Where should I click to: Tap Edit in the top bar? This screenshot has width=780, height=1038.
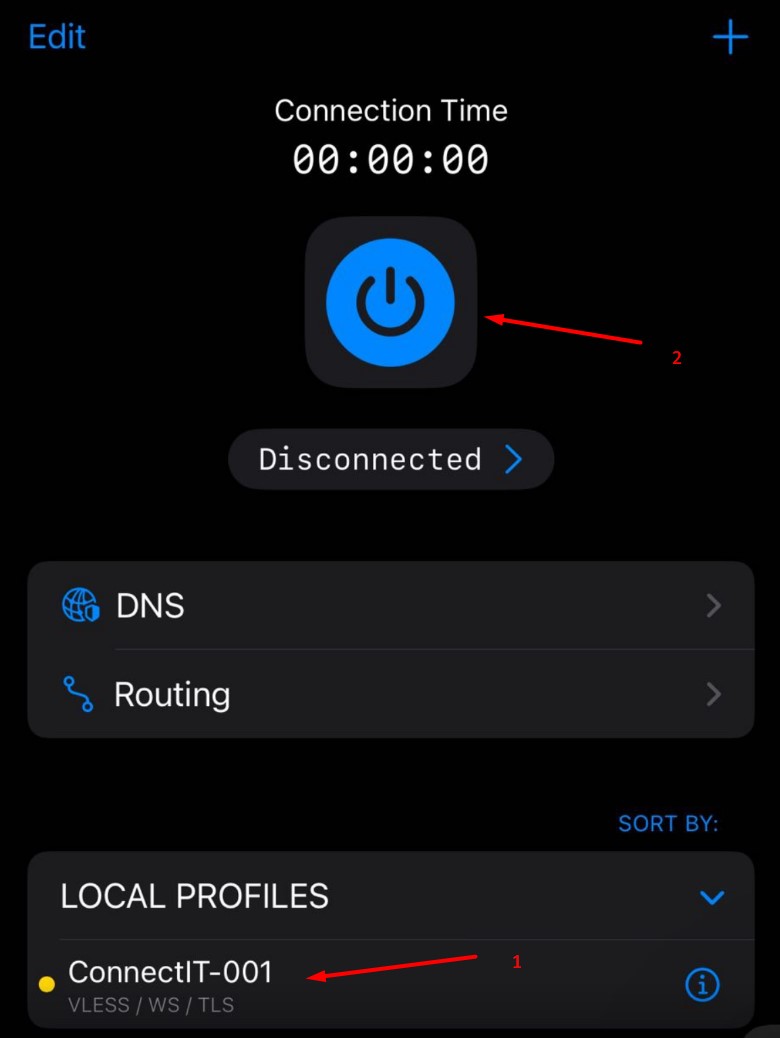(x=57, y=37)
